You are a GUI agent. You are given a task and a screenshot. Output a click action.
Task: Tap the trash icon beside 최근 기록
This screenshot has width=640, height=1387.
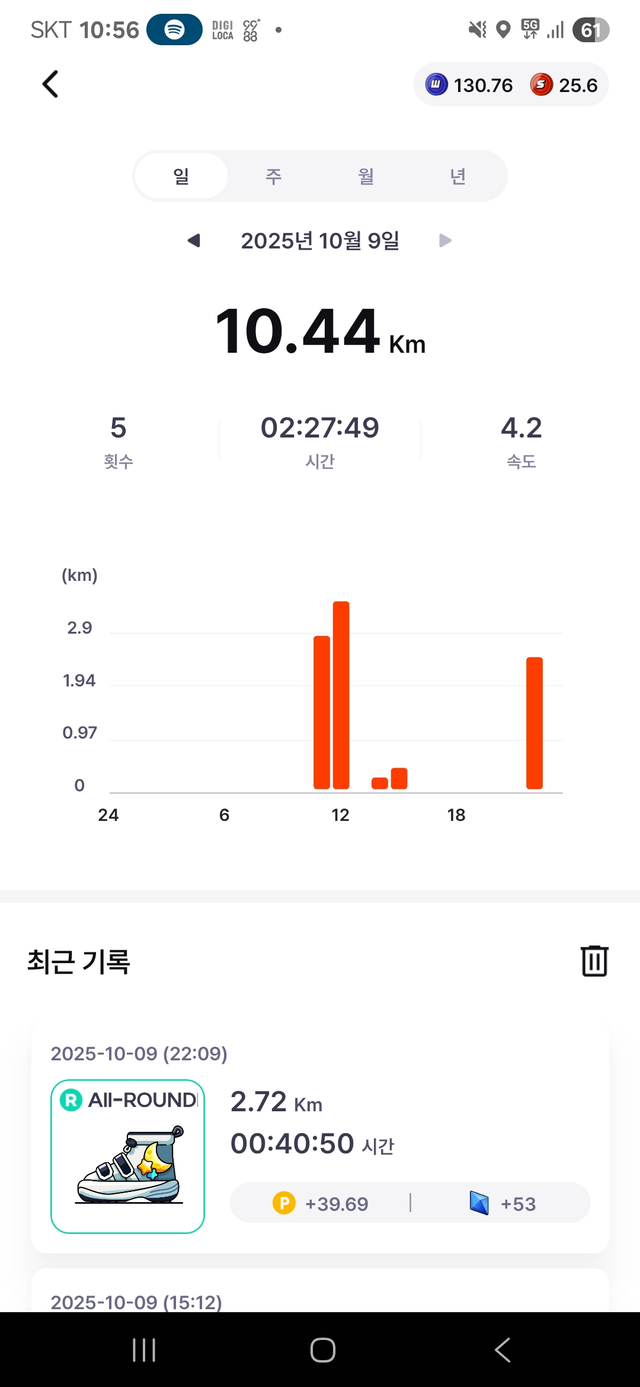pos(594,961)
